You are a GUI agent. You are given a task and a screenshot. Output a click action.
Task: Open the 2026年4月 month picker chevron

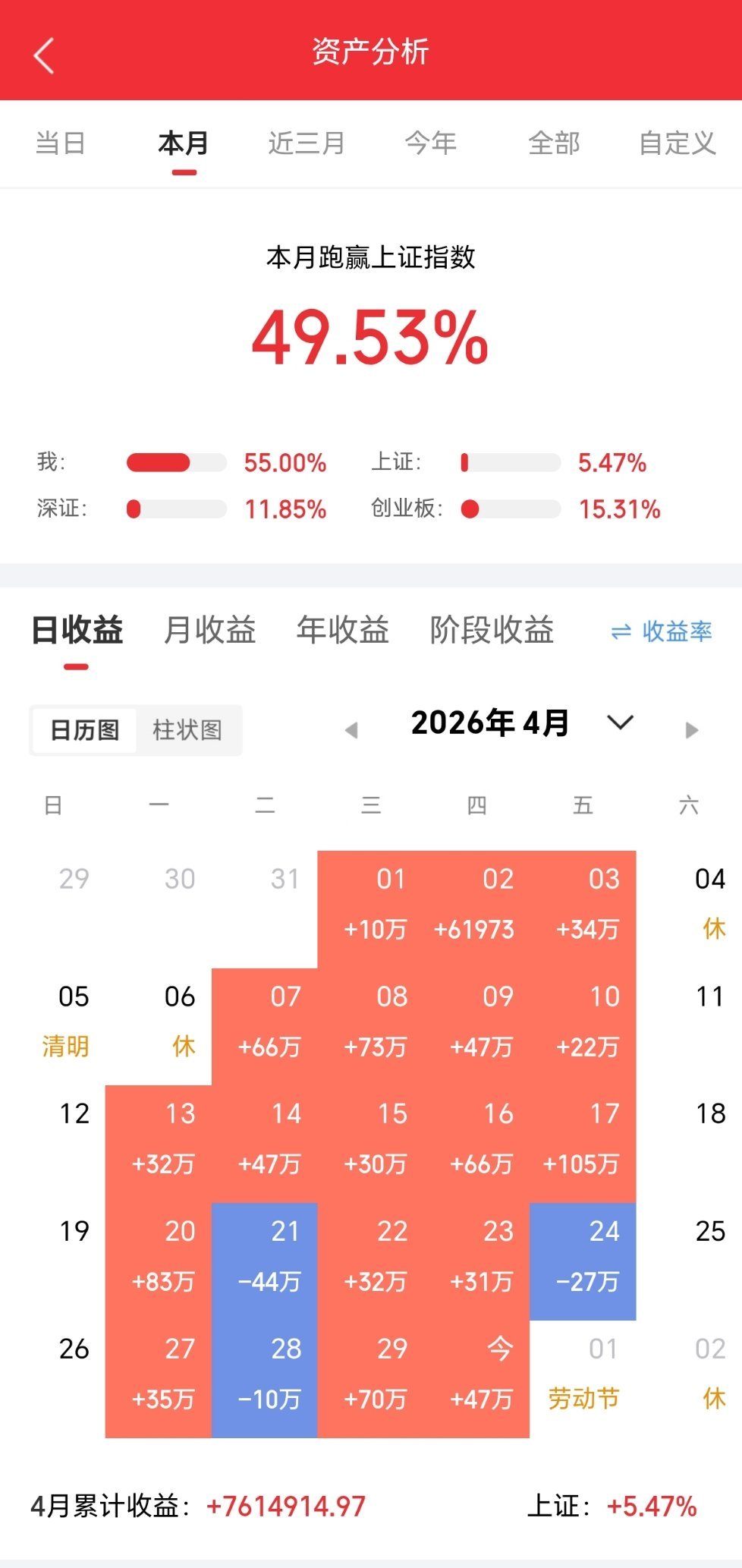(619, 725)
